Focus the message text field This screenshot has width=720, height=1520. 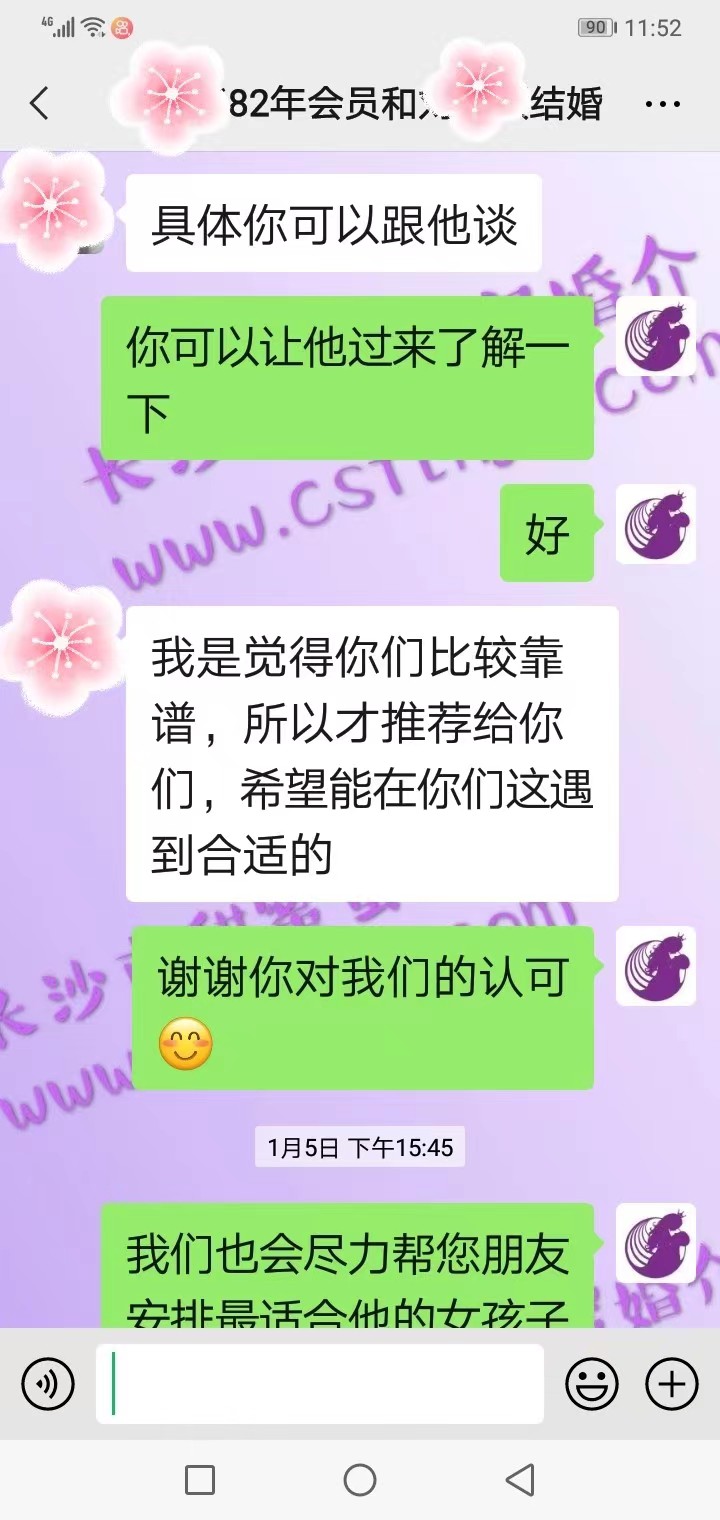click(x=320, y=1384)
